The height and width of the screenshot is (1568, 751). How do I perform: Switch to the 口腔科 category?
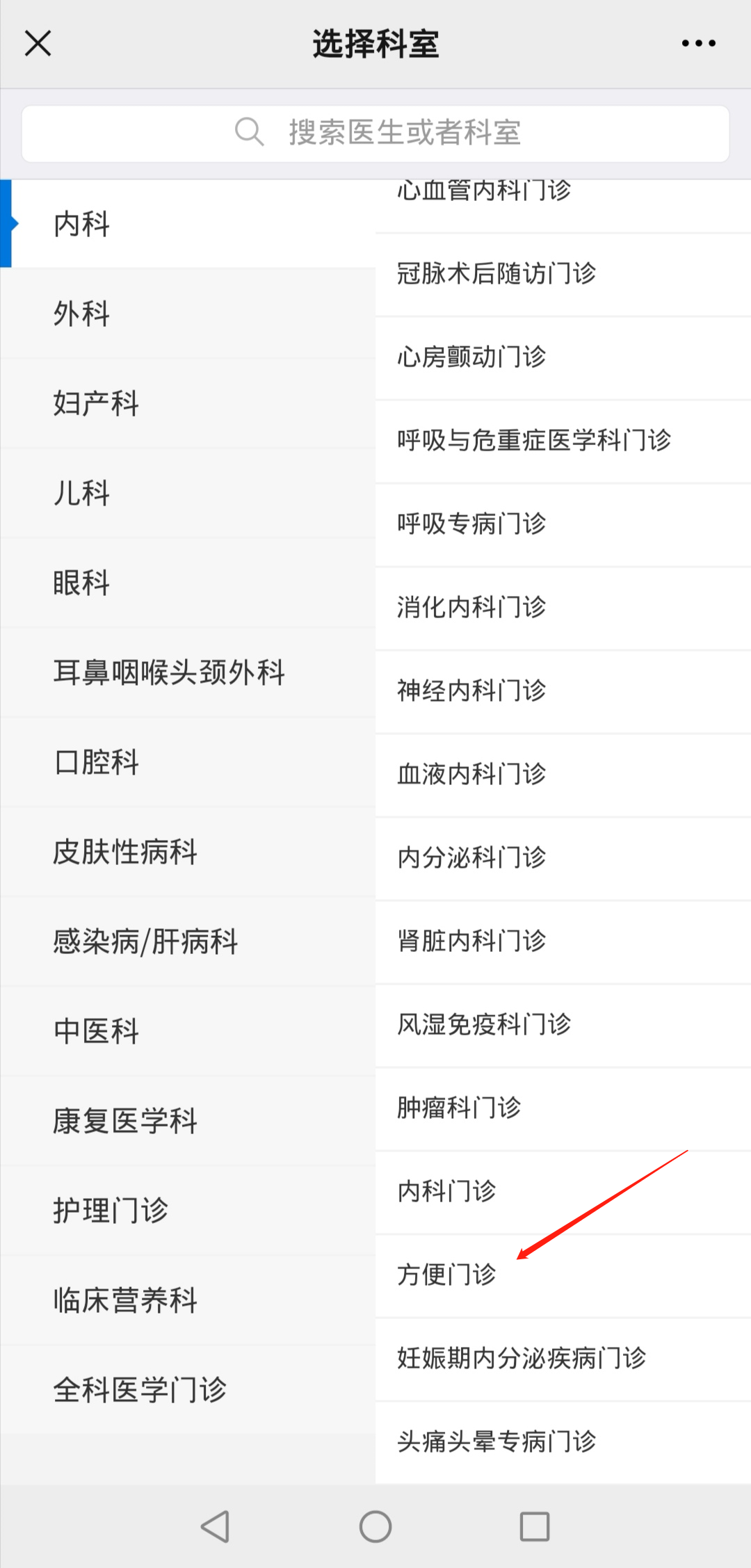[96, 762]
